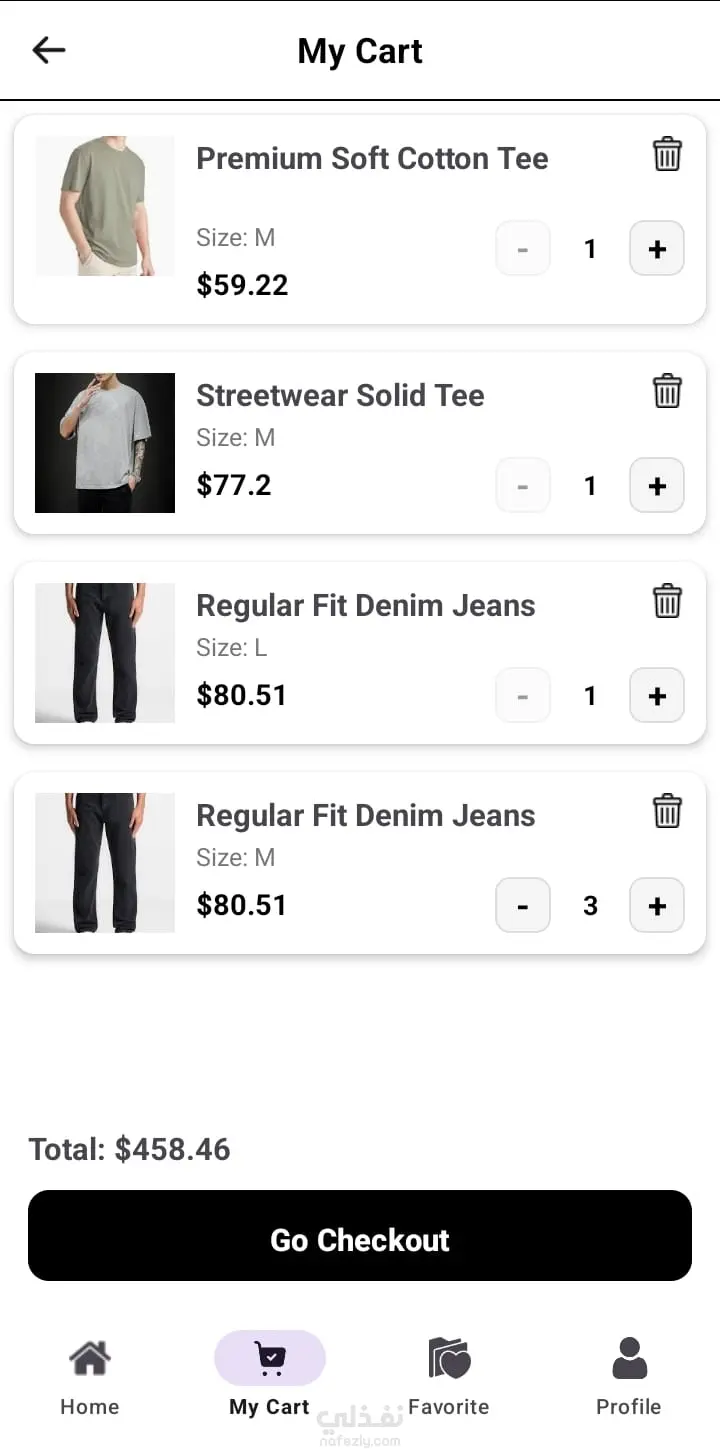Delete the size L Denim Jeans
The height and width of the screenshot is (1449, 720).
(667, 601)
